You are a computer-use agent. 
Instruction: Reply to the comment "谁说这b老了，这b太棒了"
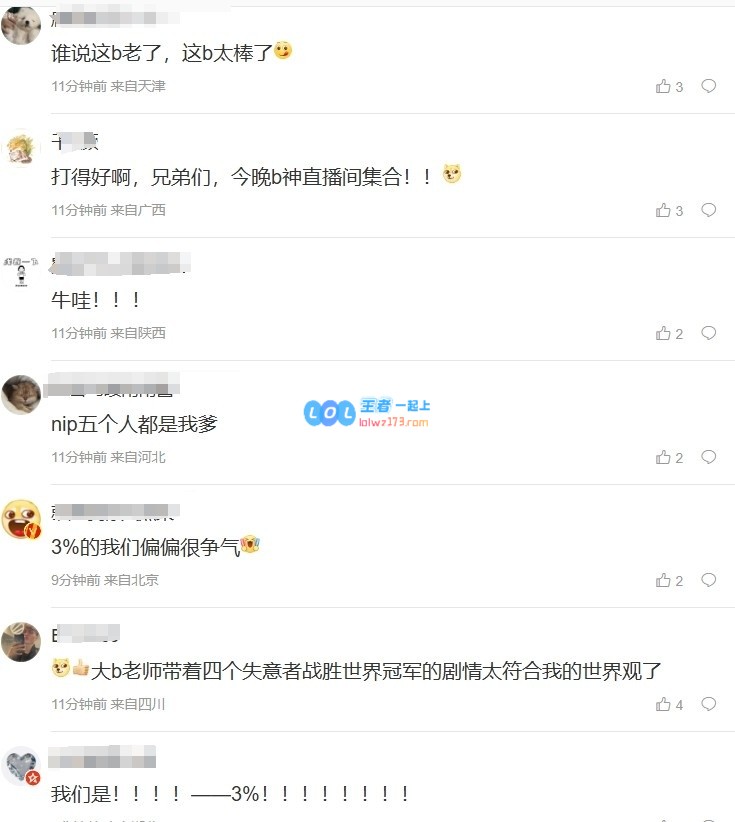708,87
